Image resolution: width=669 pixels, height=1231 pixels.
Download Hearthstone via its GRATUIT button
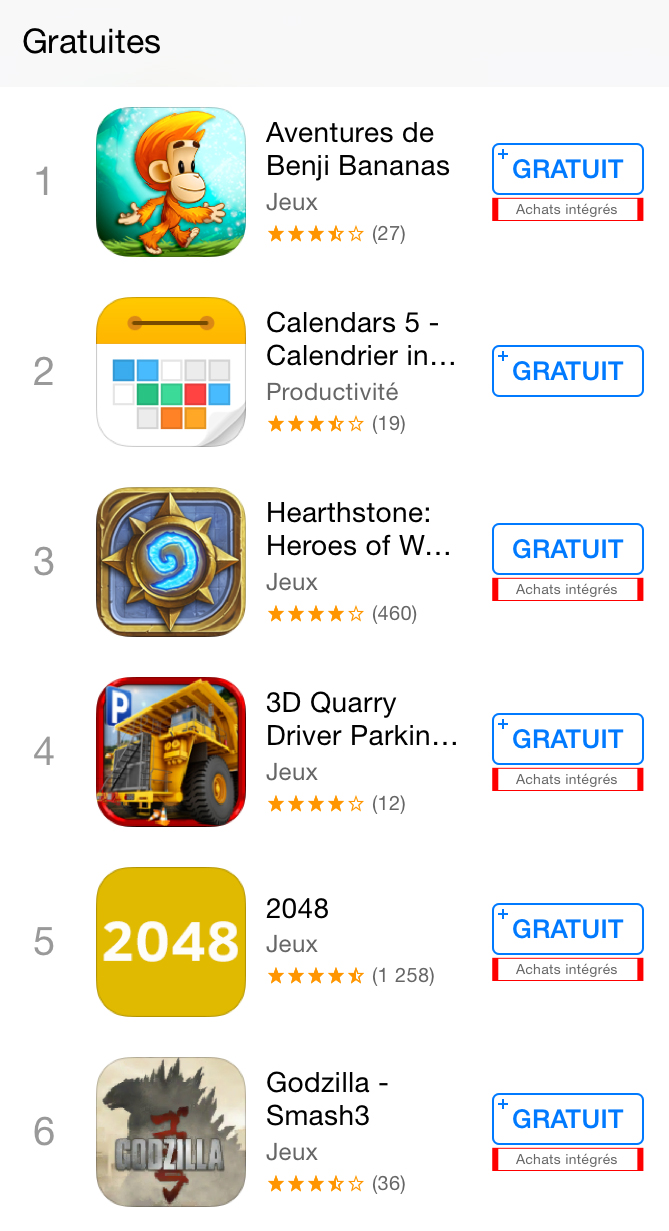(x=567, y=549)
